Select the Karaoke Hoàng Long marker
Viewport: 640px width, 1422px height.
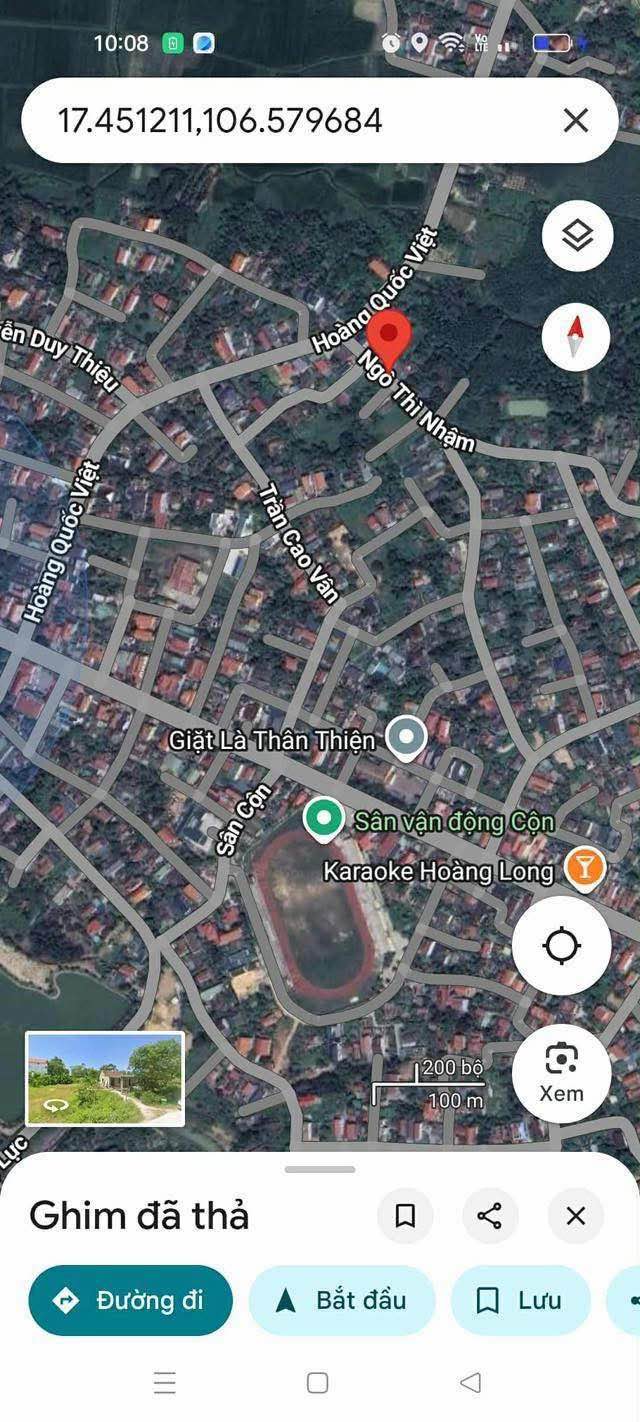[584, 868]
